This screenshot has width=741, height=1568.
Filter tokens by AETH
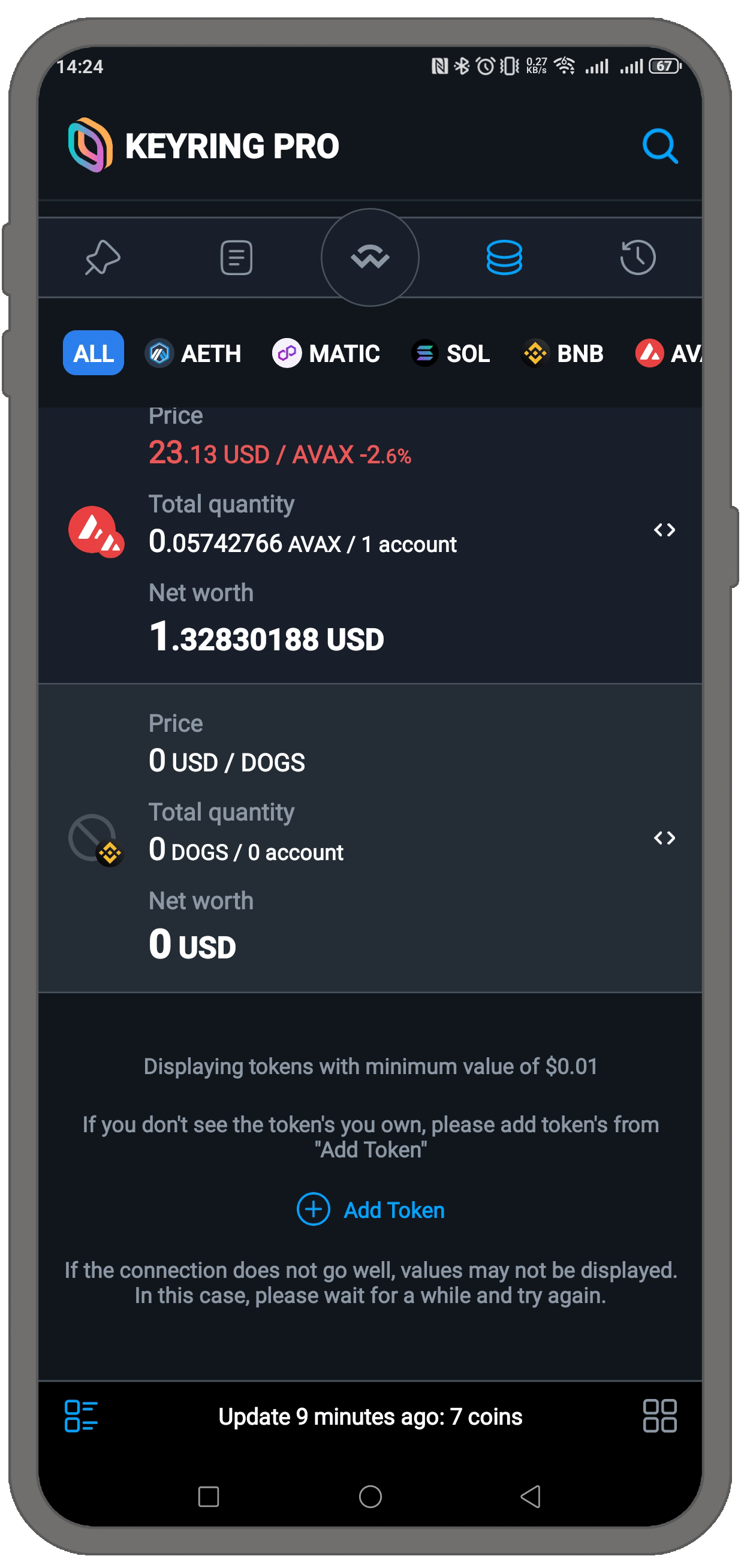click(x=194, y=353)
